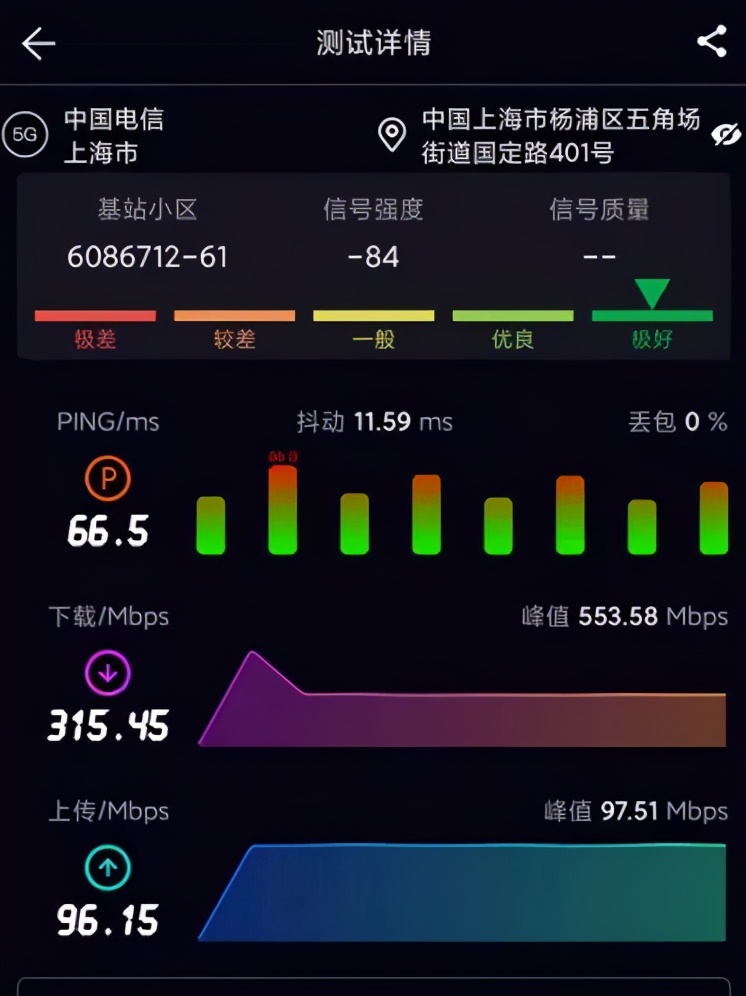This screenshot has width=746, height=996.
Task: Tap the teal upload arrow icon
Action: pos(107,869)
